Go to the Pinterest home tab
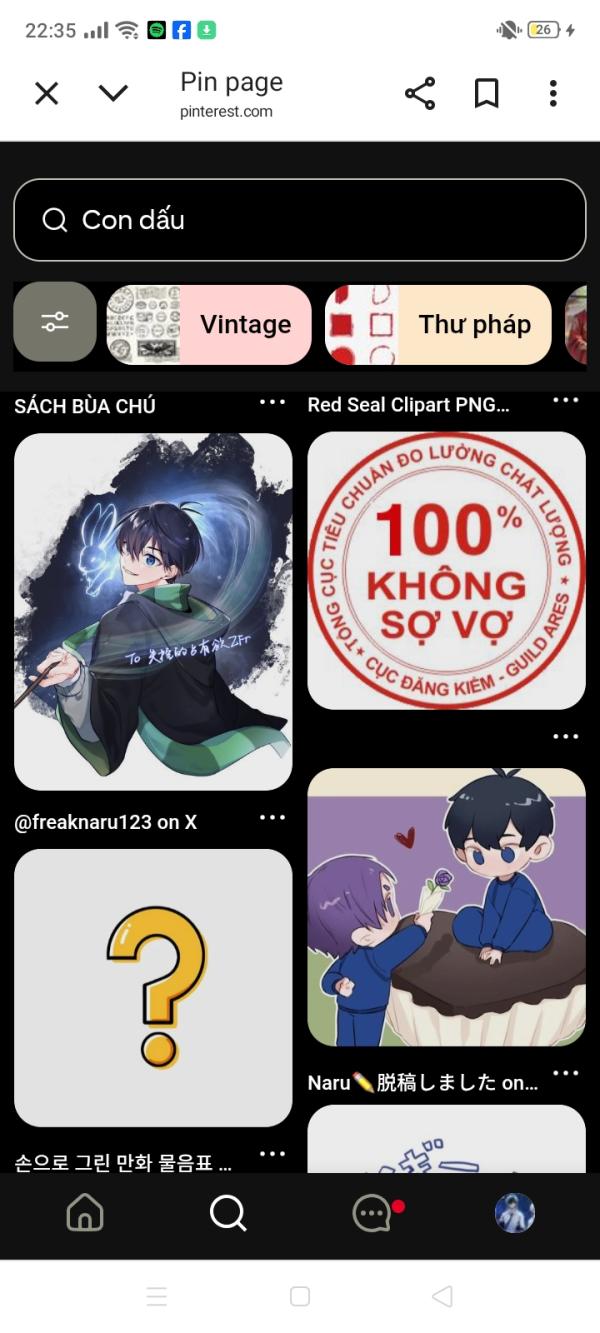600x1333 pixels. tap(85, 1214)
